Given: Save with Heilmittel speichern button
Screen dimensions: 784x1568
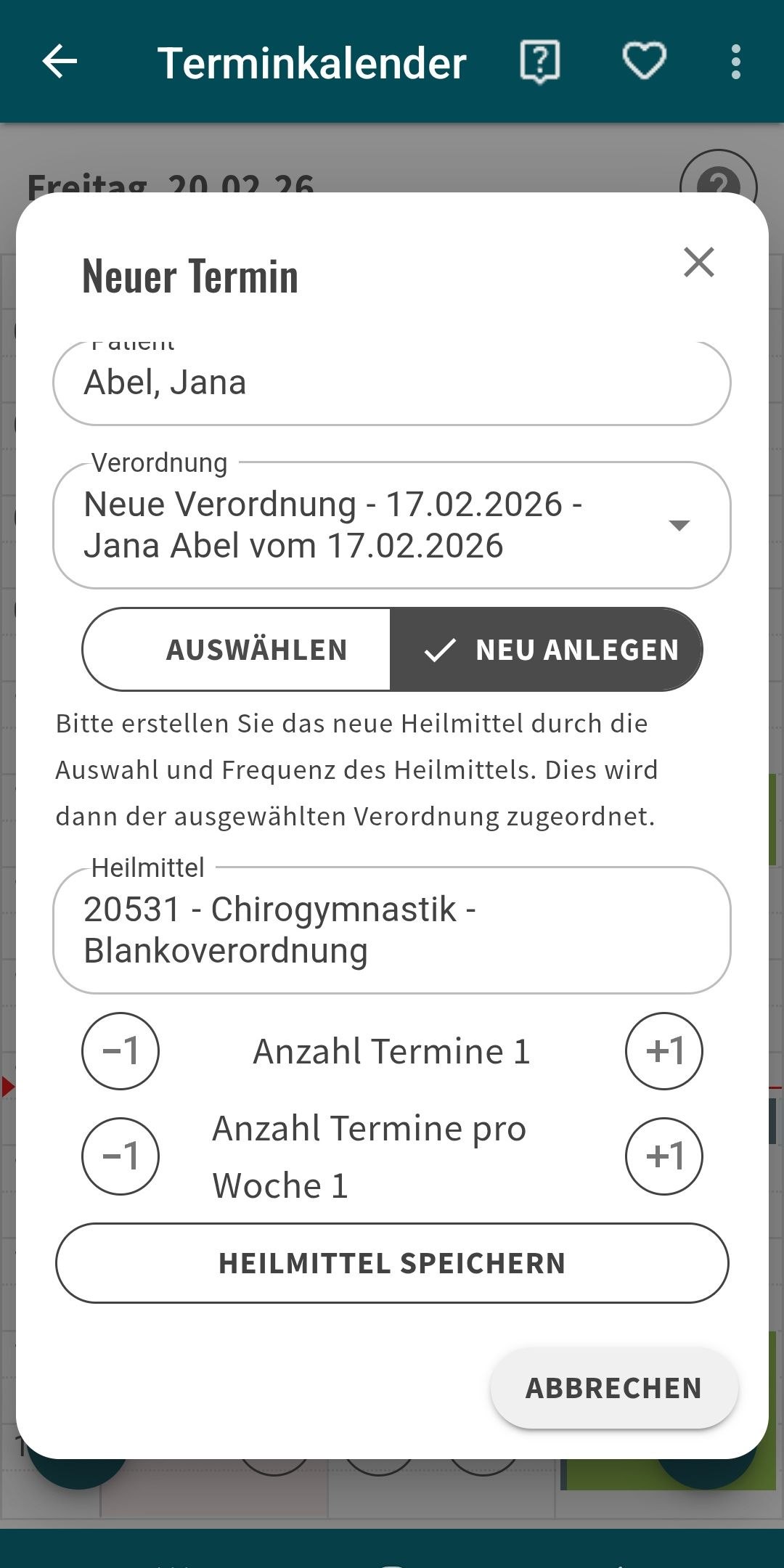Looking at the screenshot, I should pyautogui.click(x=391, y=1263).
